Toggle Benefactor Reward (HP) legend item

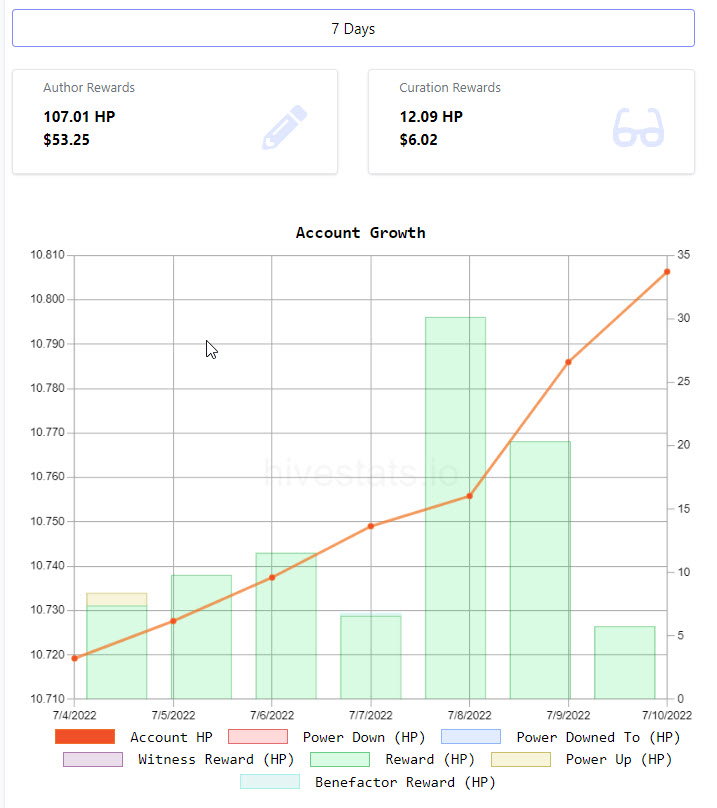[x=368, y=782]
